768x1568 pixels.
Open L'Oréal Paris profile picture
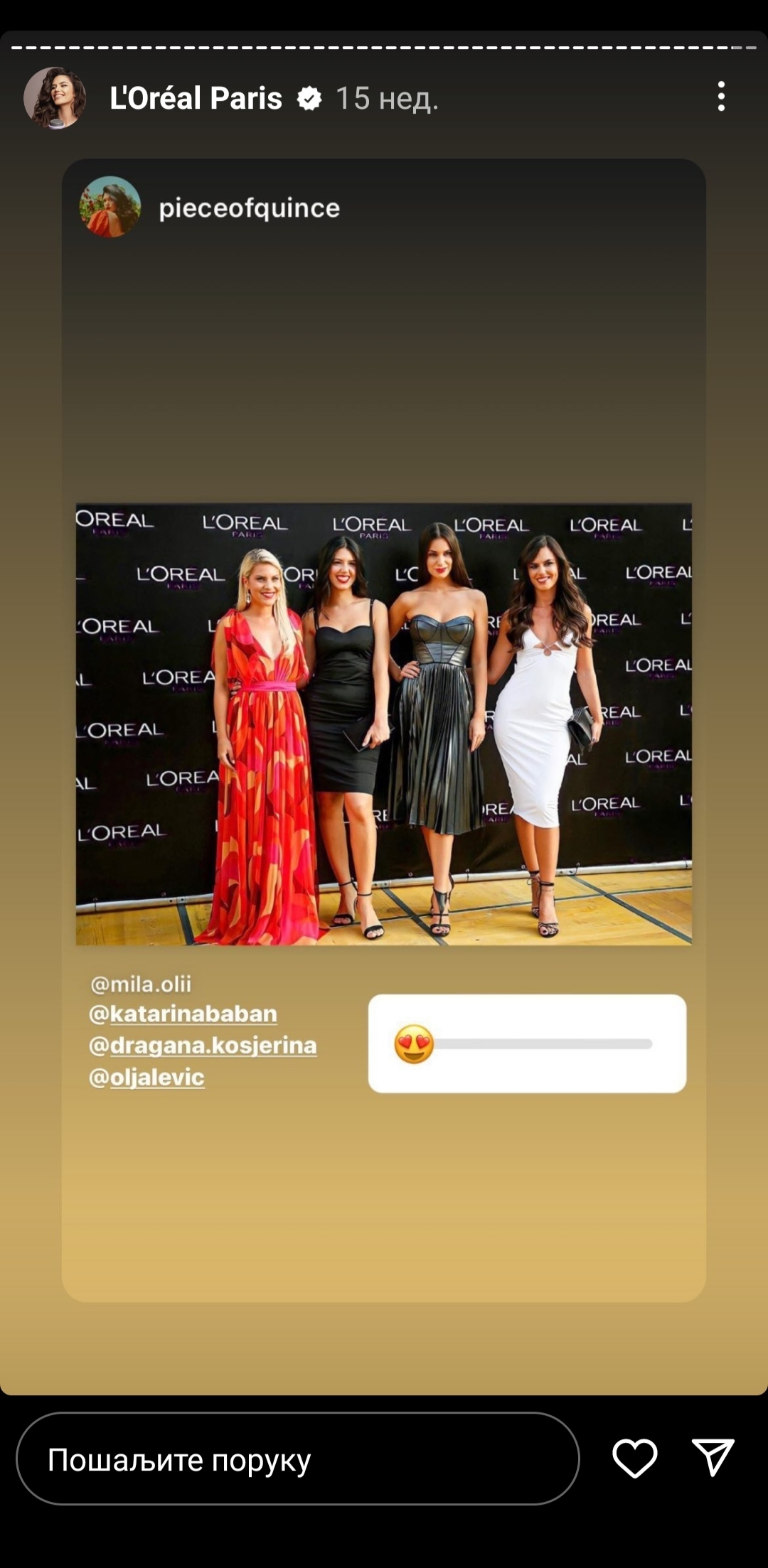point(55,98)
